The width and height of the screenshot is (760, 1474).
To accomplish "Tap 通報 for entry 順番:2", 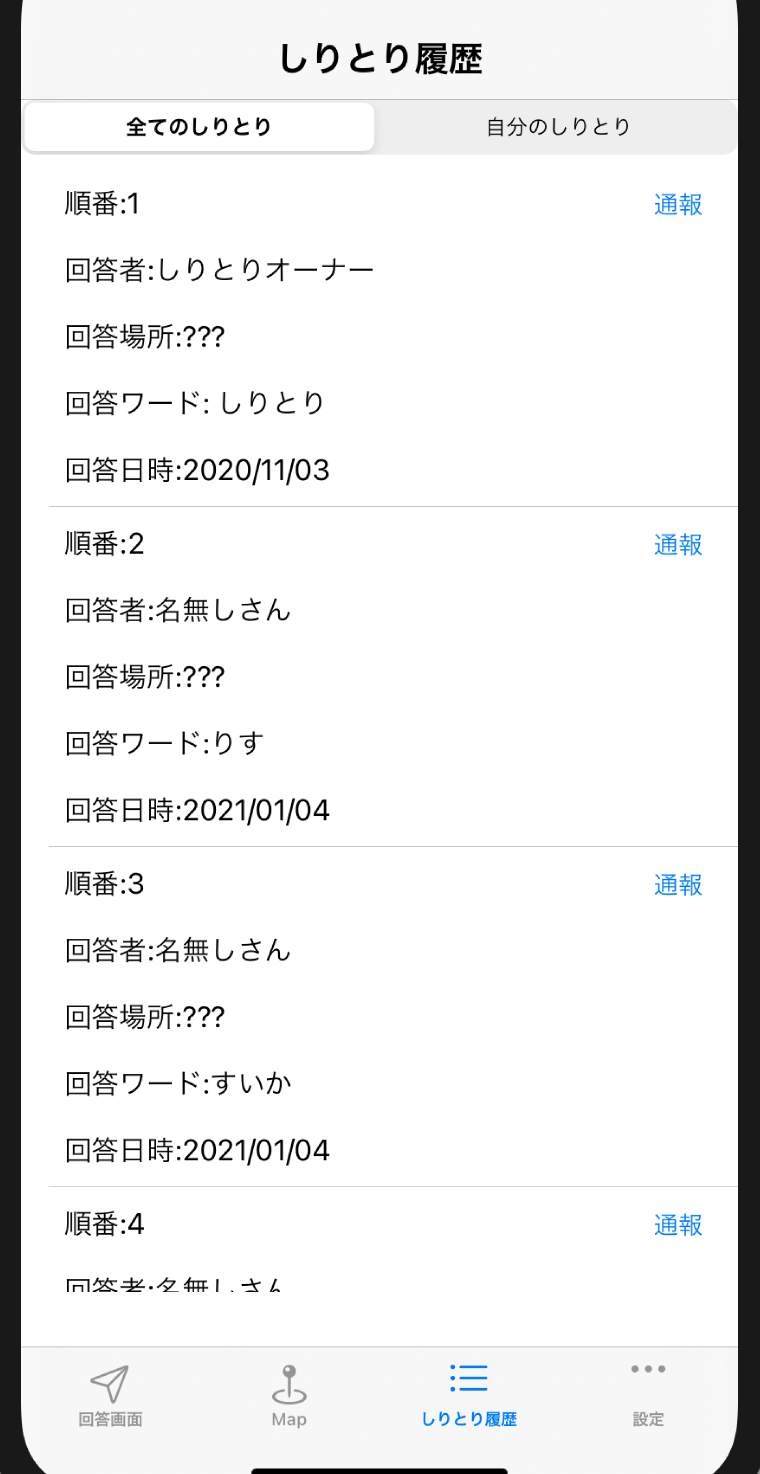I will click(678, 545).
